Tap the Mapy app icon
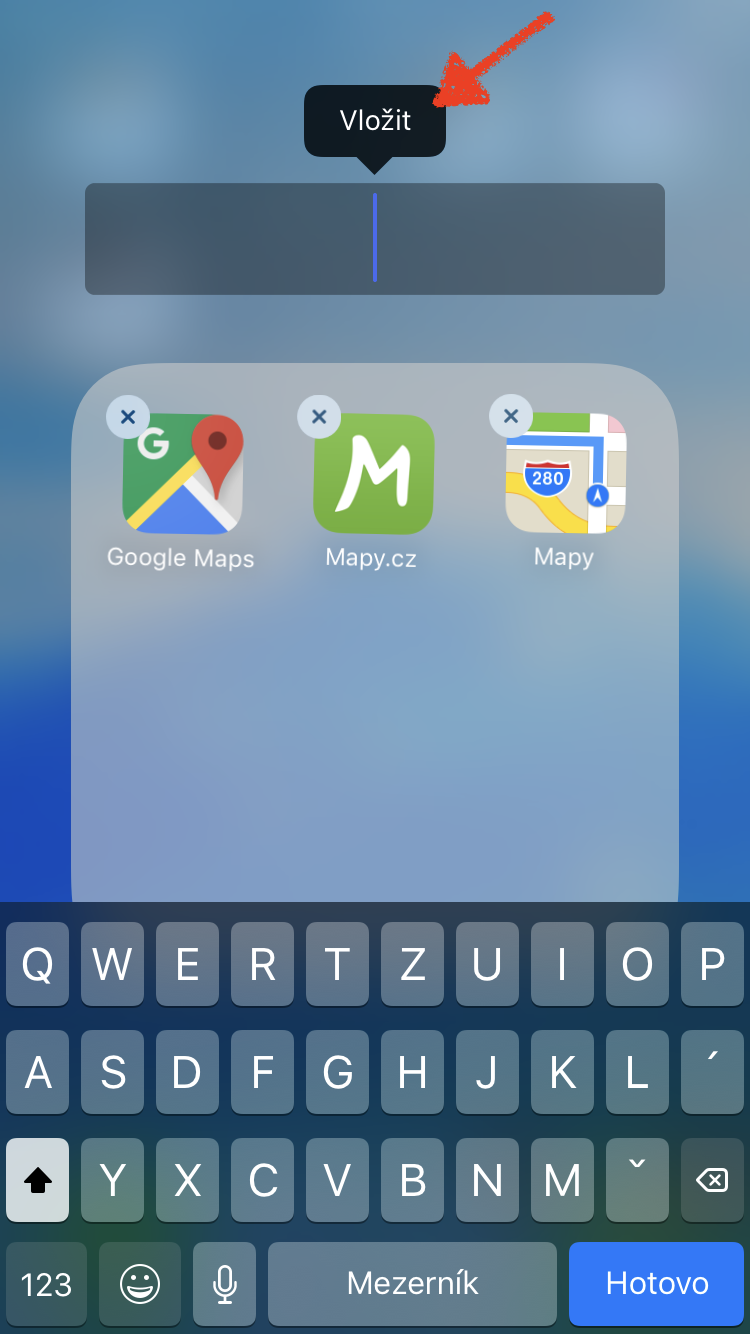Viewport: 750px width, 1334px height. (565, 474)
